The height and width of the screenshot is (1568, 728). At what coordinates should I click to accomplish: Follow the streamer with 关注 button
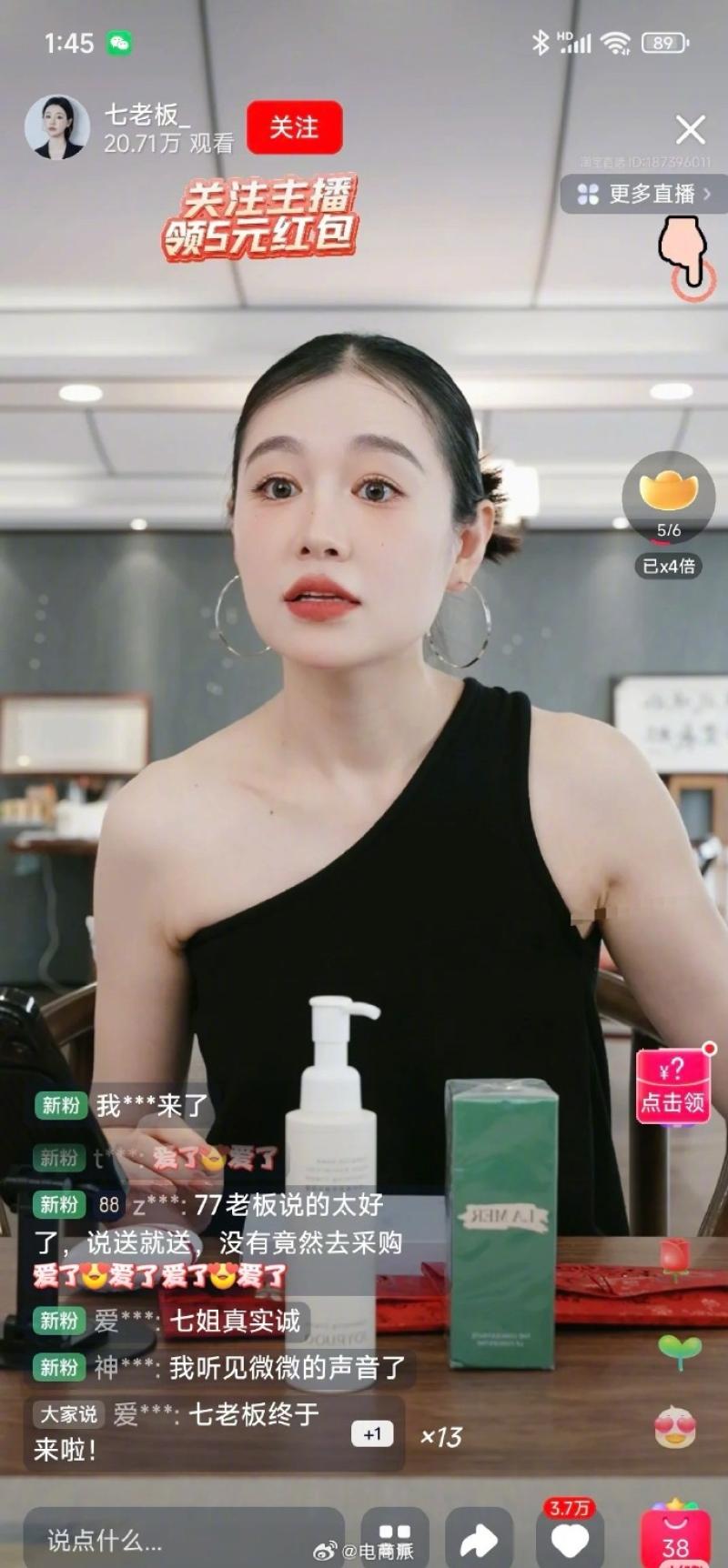click(294, 127)
